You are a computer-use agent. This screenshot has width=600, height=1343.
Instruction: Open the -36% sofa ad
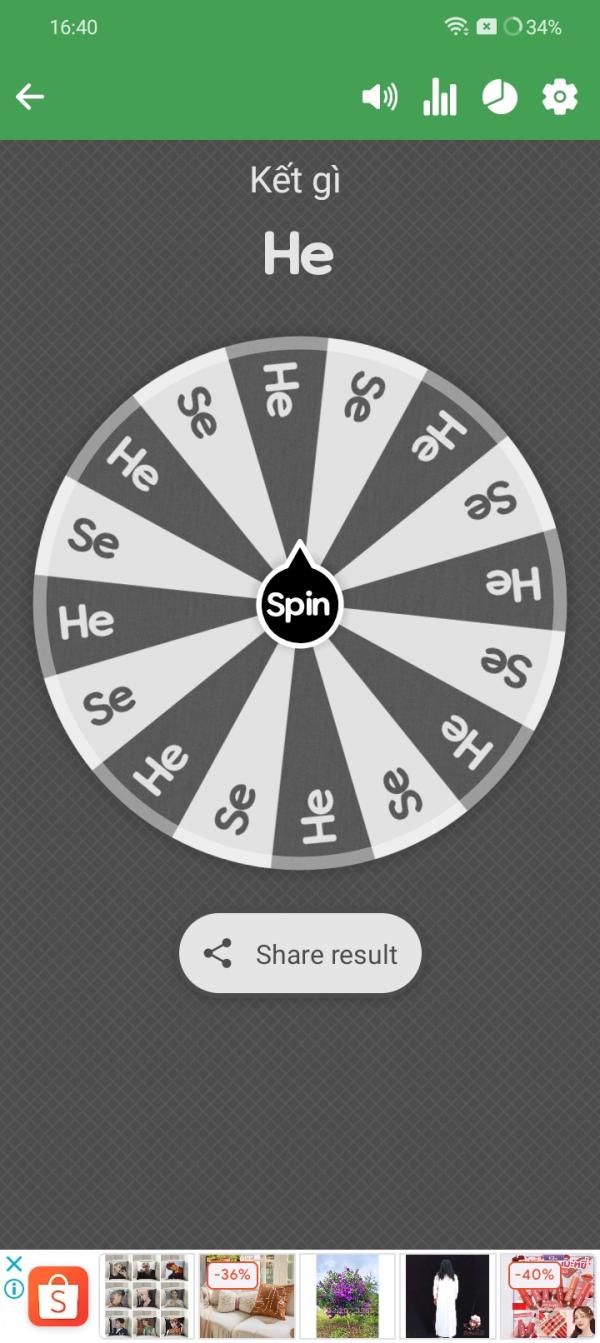tap(247, 1296)
